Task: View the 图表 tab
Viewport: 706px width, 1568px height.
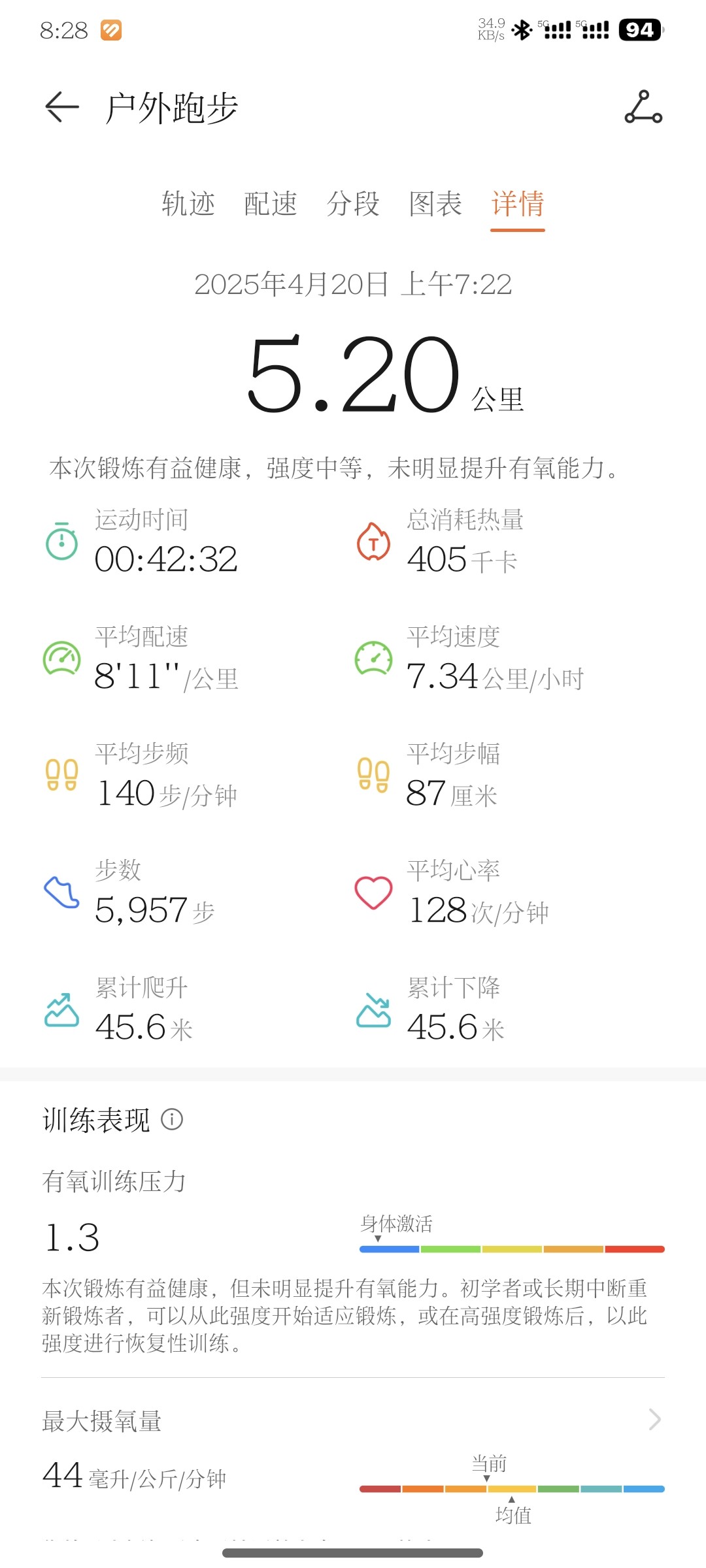Action: 435,204
